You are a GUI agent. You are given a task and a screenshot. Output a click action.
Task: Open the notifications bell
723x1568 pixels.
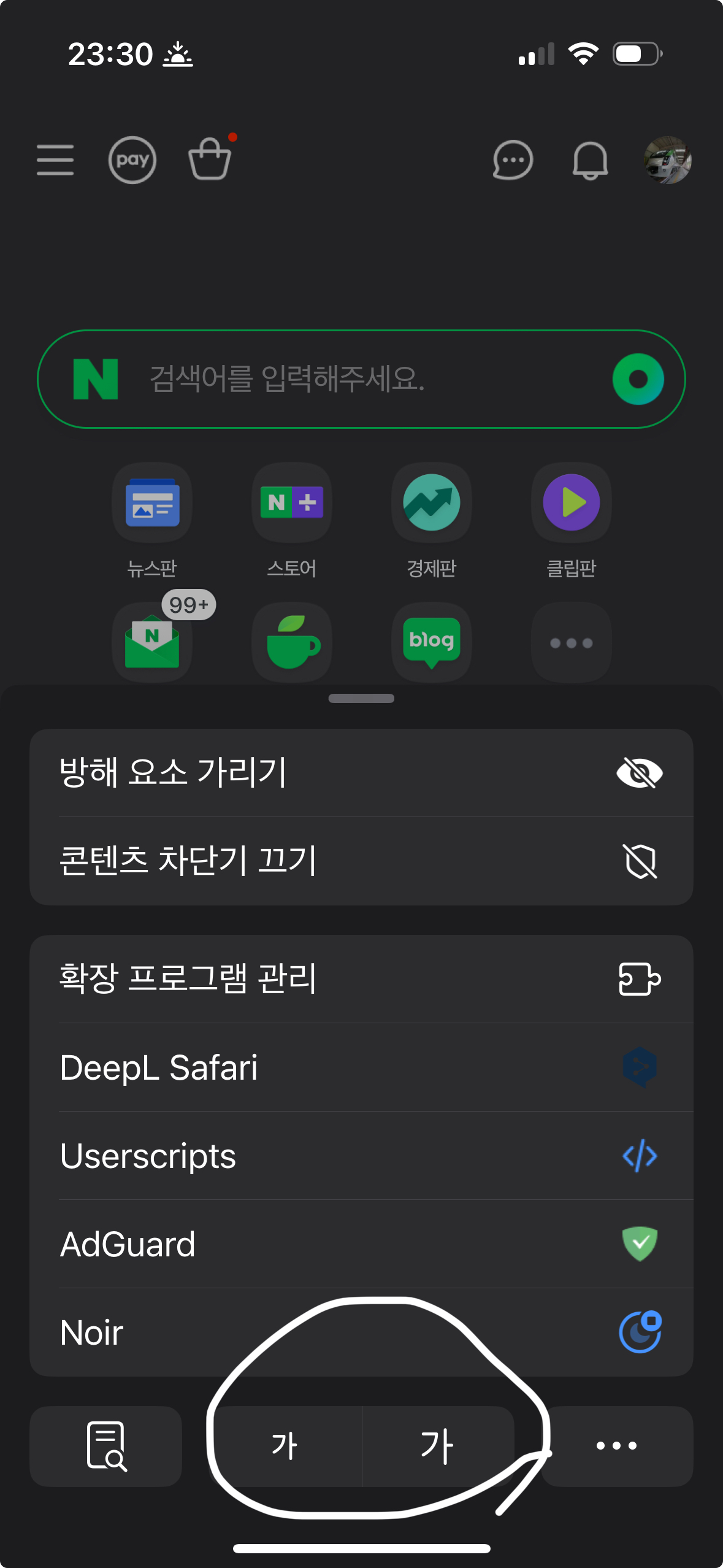590,161
